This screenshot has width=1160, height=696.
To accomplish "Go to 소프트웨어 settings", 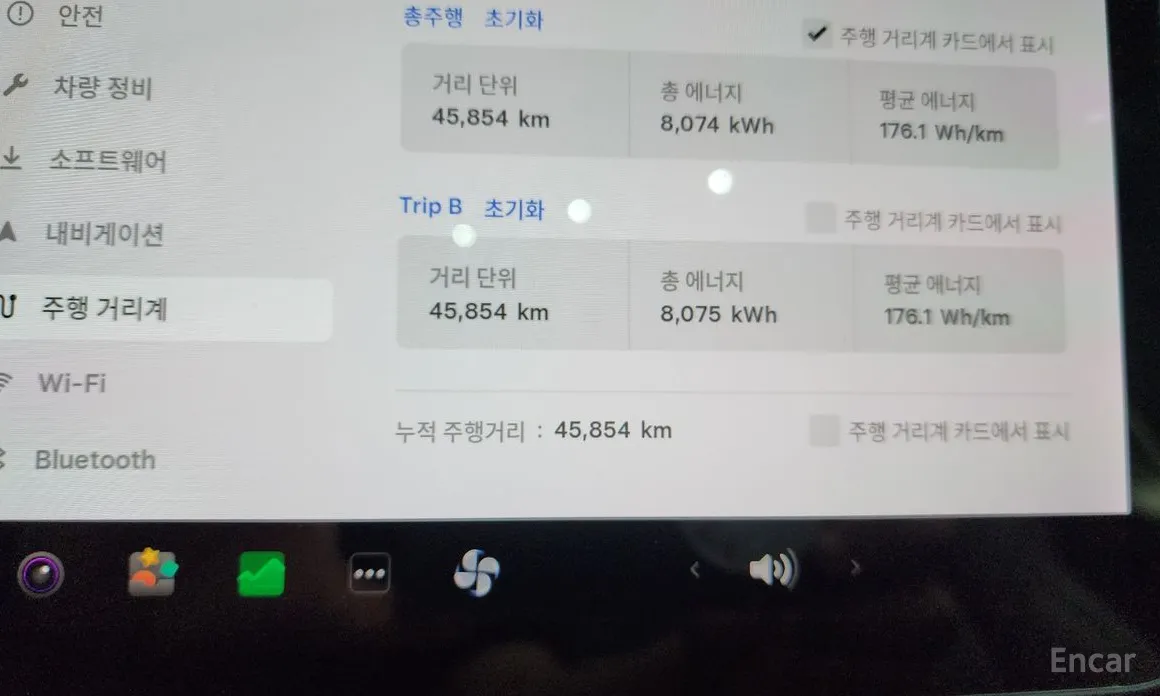I will 107,161.
